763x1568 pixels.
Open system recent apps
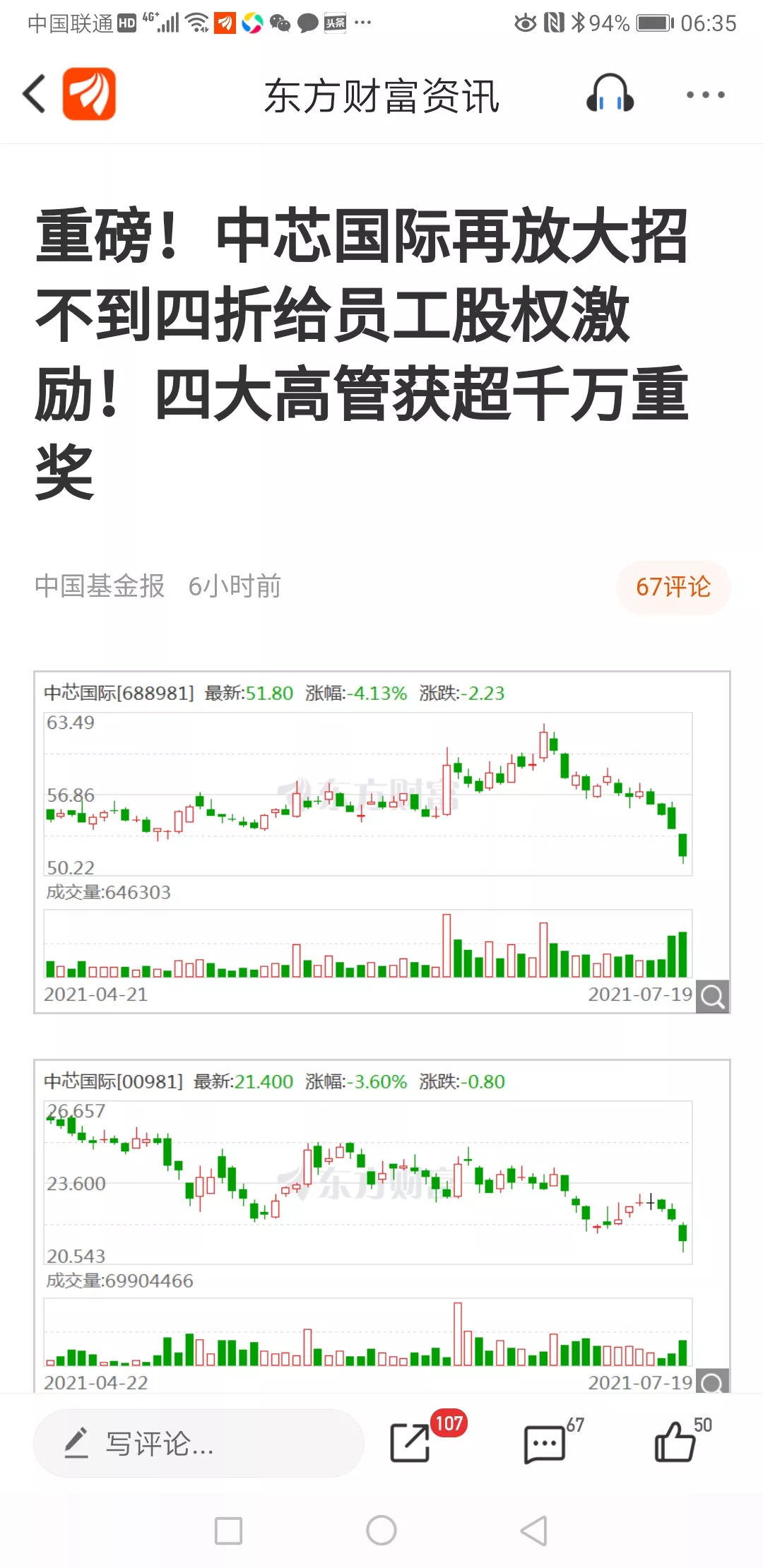point(228,1531)
